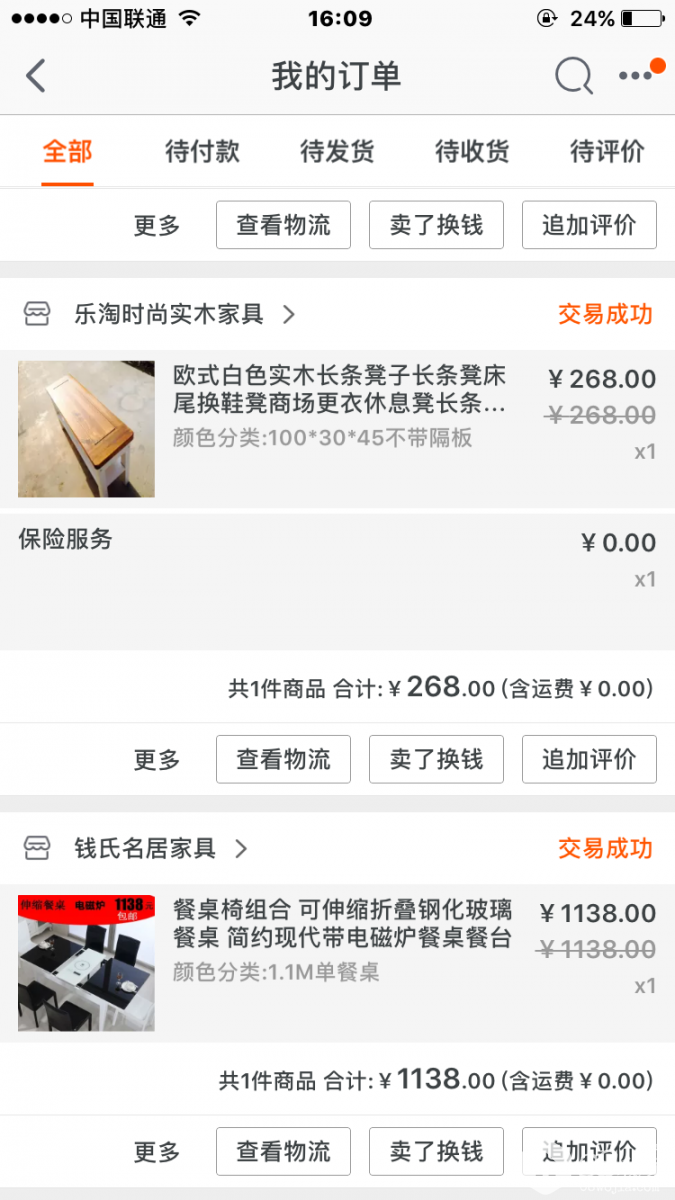The height and width of the screenshot is (1200, 675).
Task: Open the three-dot overflow menu
Action: [x=636, y=76]
